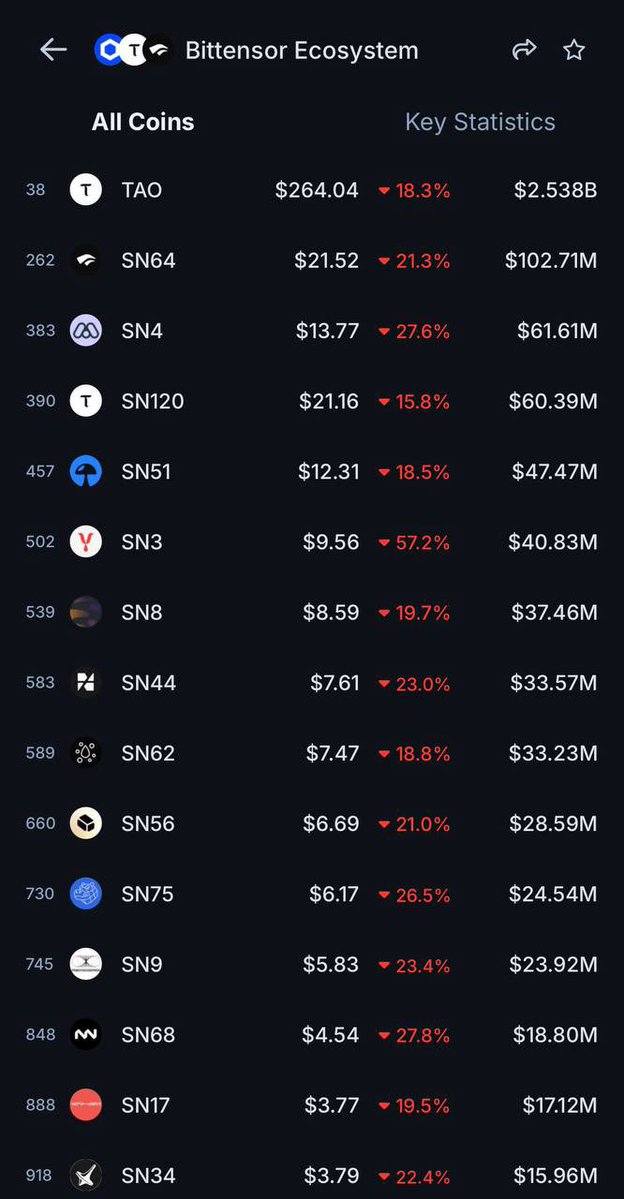Switch to the Key Statistics tab
The image size is (624, 1199).
coord(480,122)
